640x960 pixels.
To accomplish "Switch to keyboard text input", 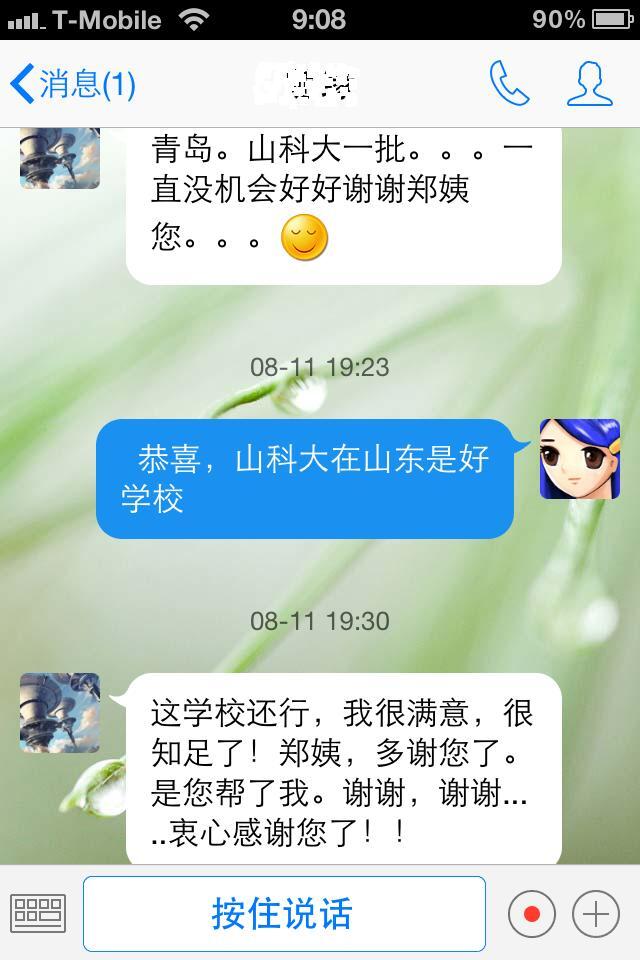I will tap(38, 913).
